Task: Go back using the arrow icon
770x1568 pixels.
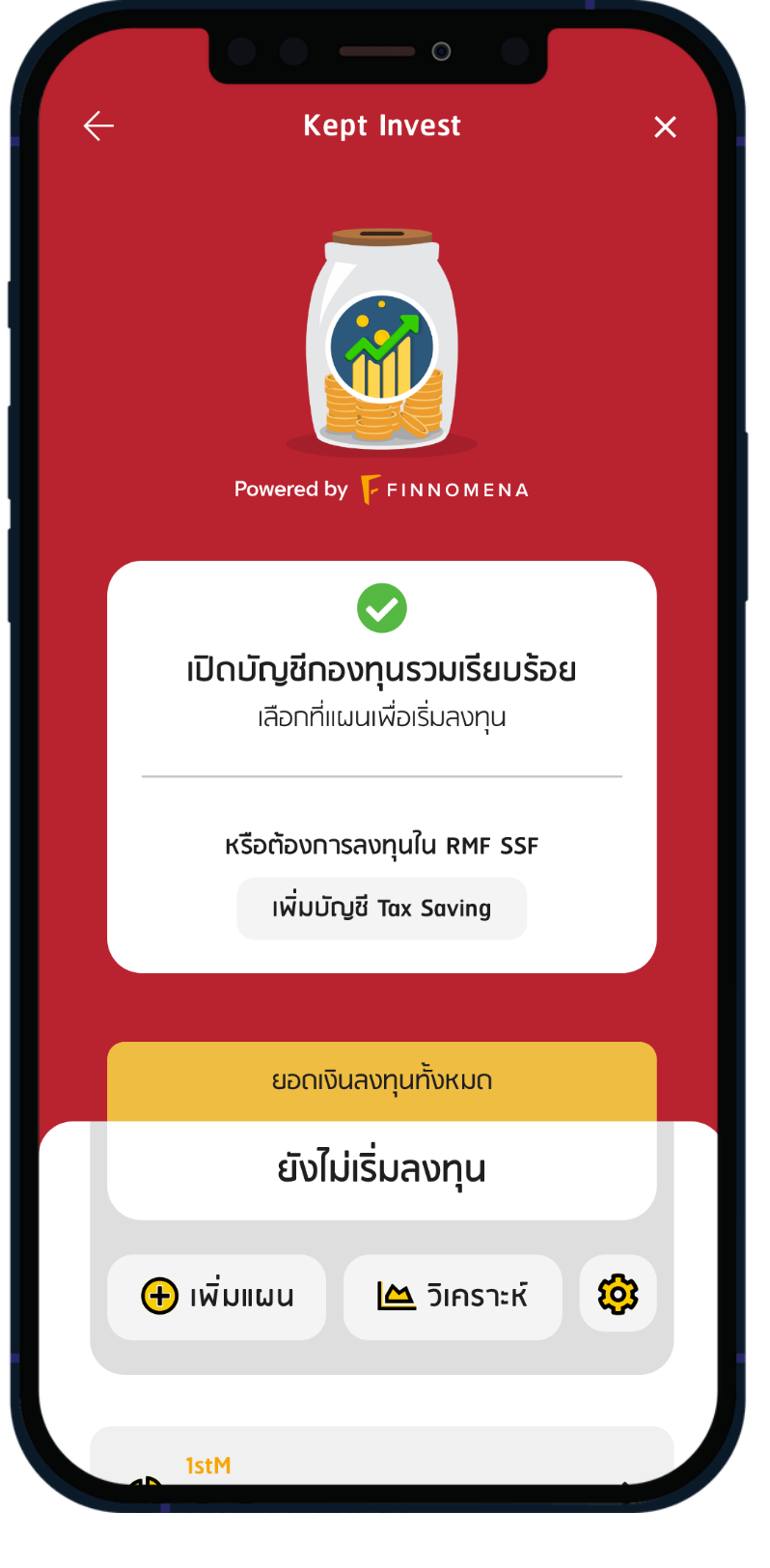Action: 98,126
